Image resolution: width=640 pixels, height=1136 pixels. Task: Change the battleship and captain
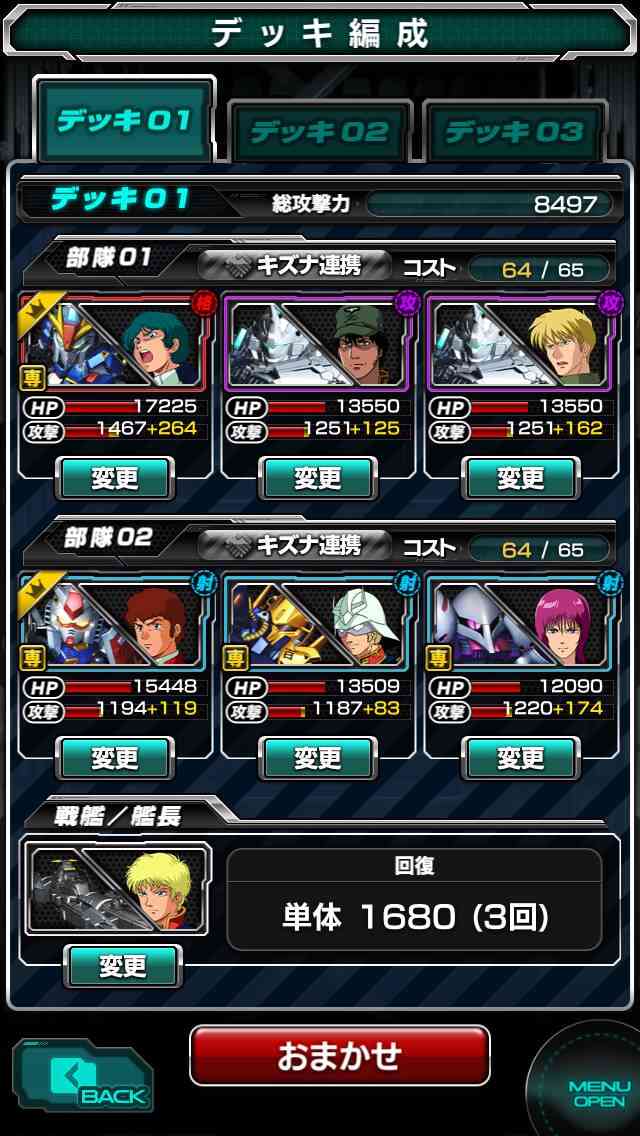(x=122, y=966)
